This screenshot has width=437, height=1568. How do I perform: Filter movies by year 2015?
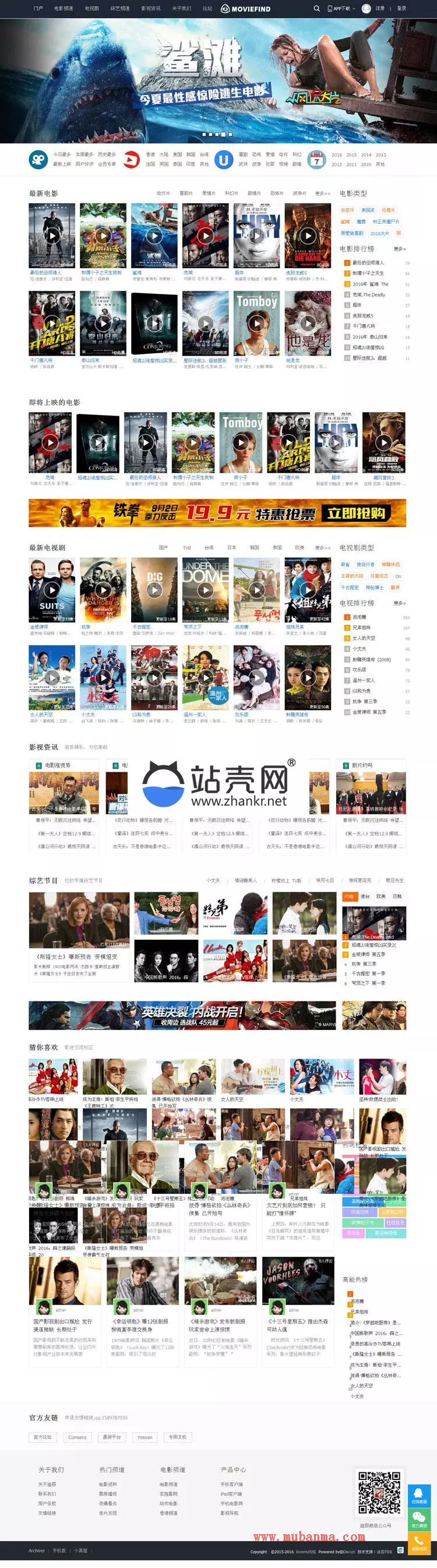(x=351, y=154)
